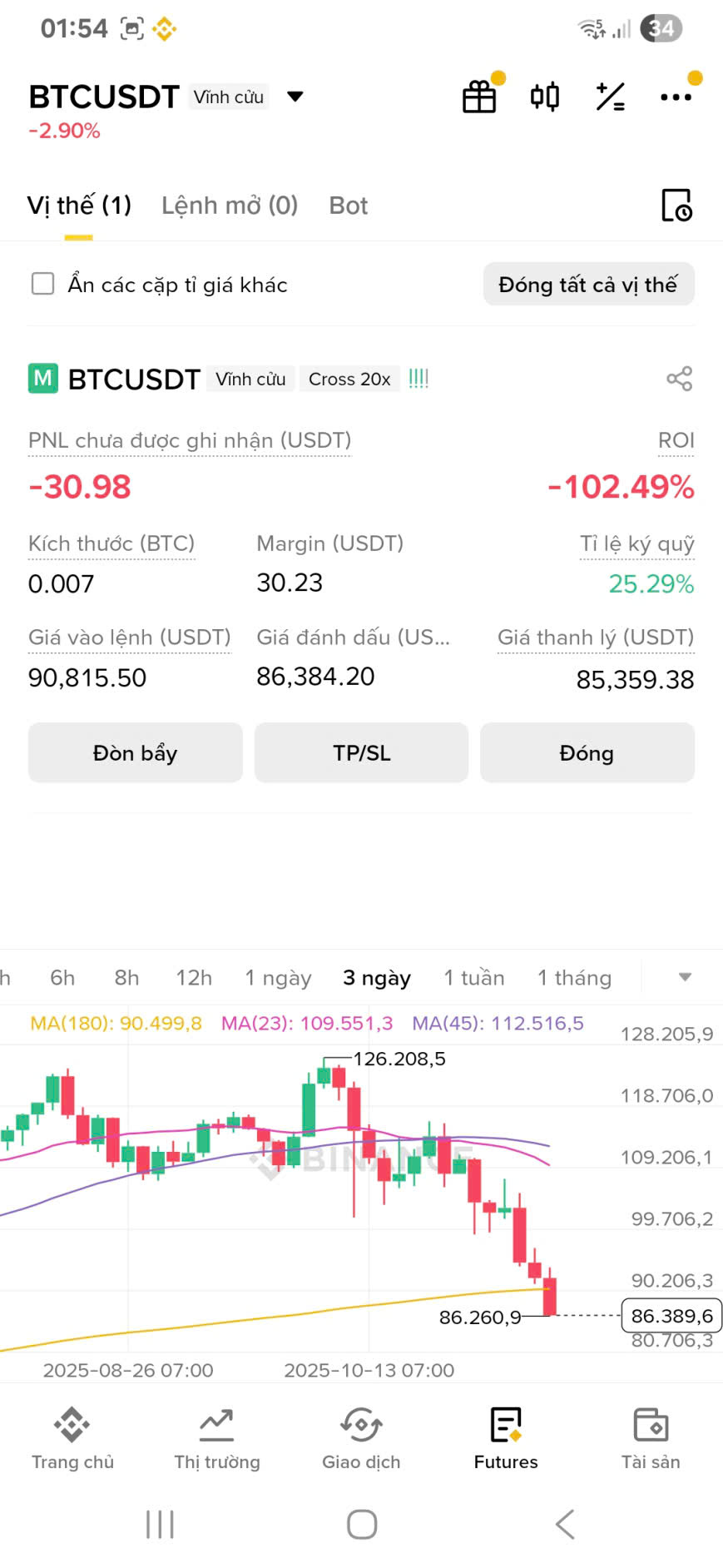Share the BTCUSDT position
Image resolution: width=723 pixels, height=1568 pixels.
[679, 379]
